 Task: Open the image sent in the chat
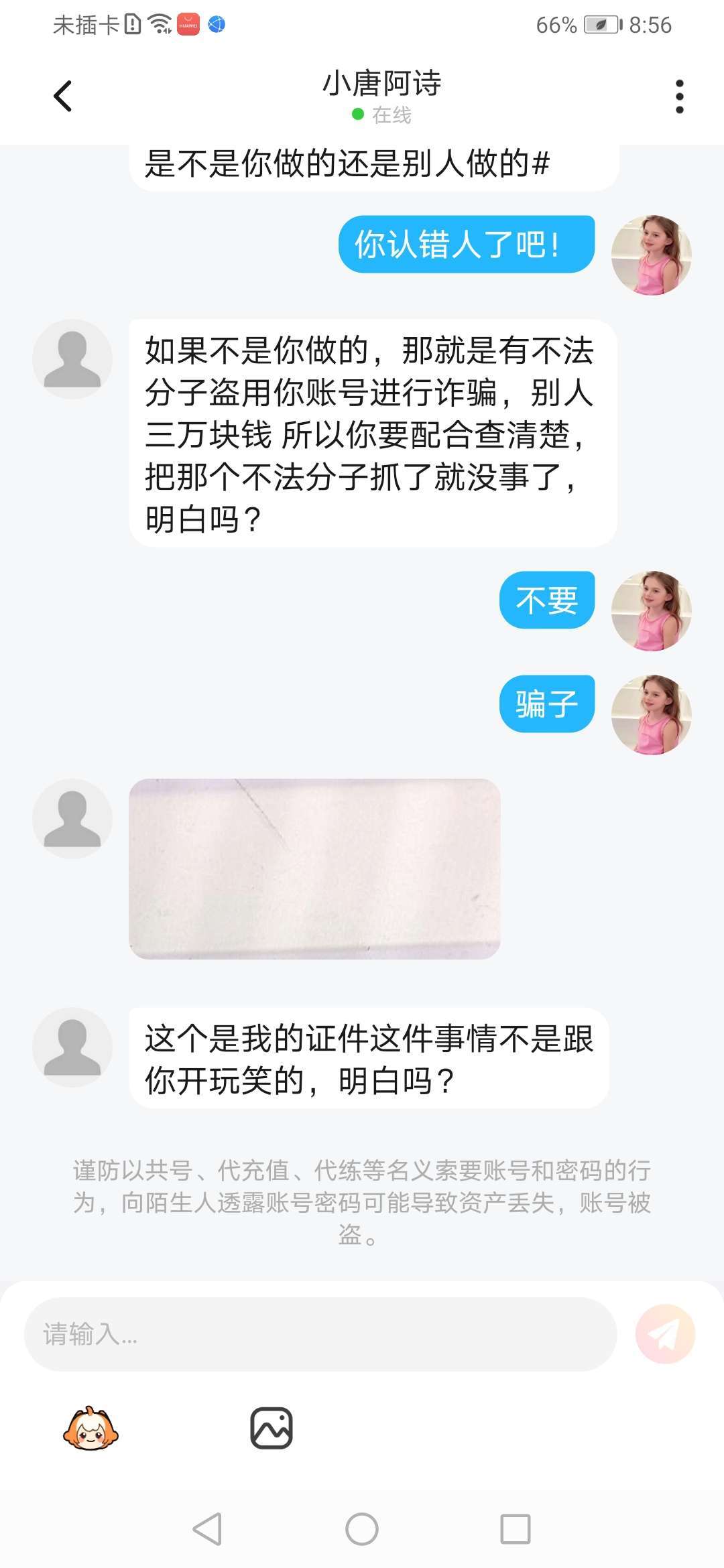pos(314,868)
